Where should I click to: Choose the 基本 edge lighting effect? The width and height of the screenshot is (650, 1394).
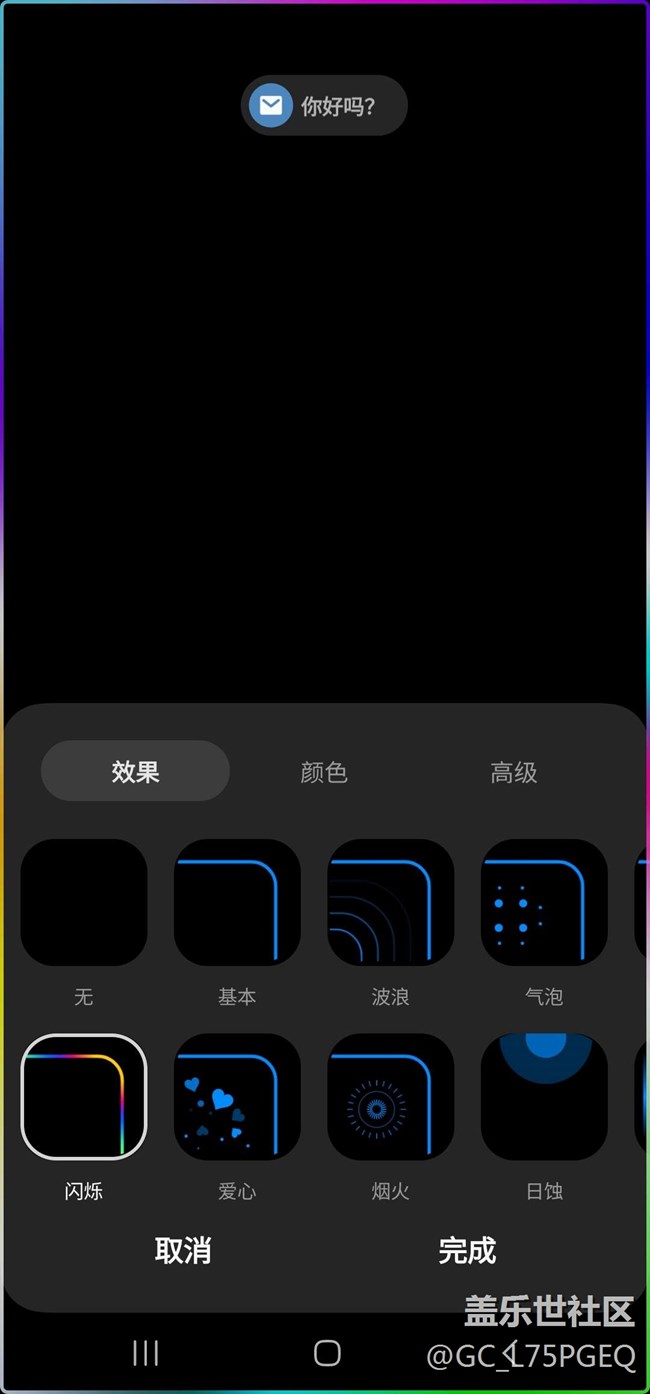(237, 902)
